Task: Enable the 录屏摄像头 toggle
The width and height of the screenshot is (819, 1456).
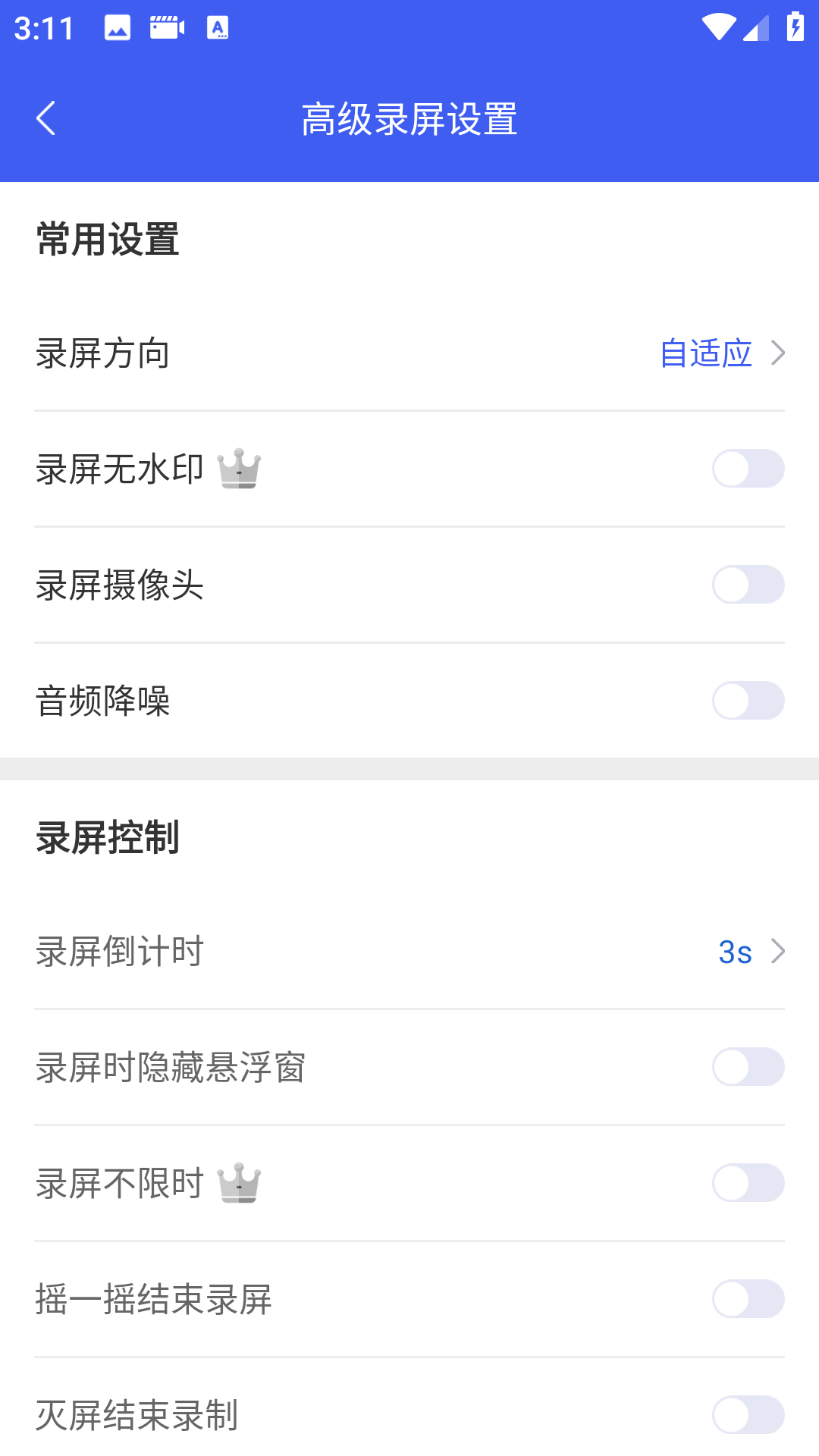Action: click(x=748, y=585)
